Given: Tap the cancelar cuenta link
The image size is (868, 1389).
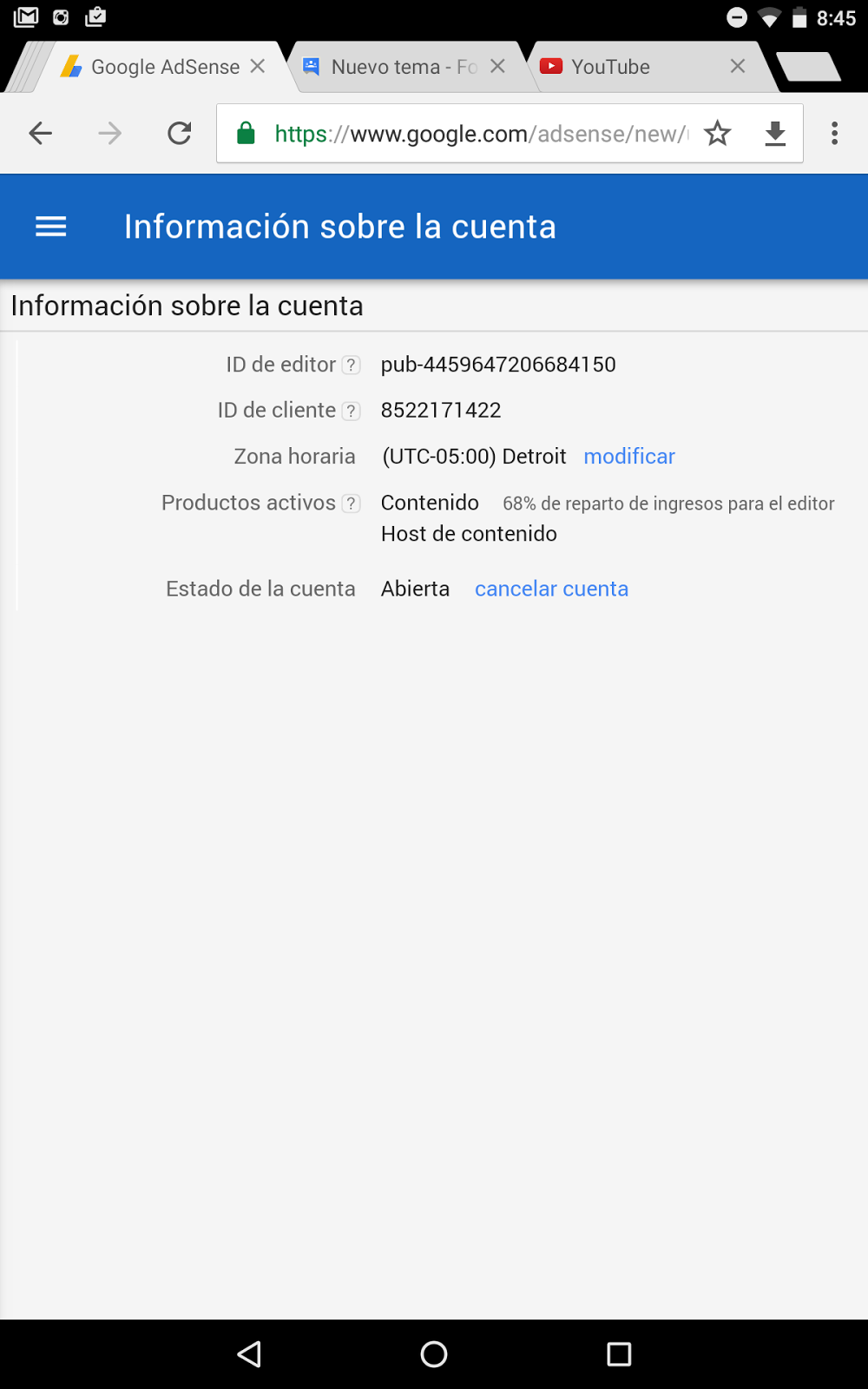Looking at the screenshot, I should point(551,589).
